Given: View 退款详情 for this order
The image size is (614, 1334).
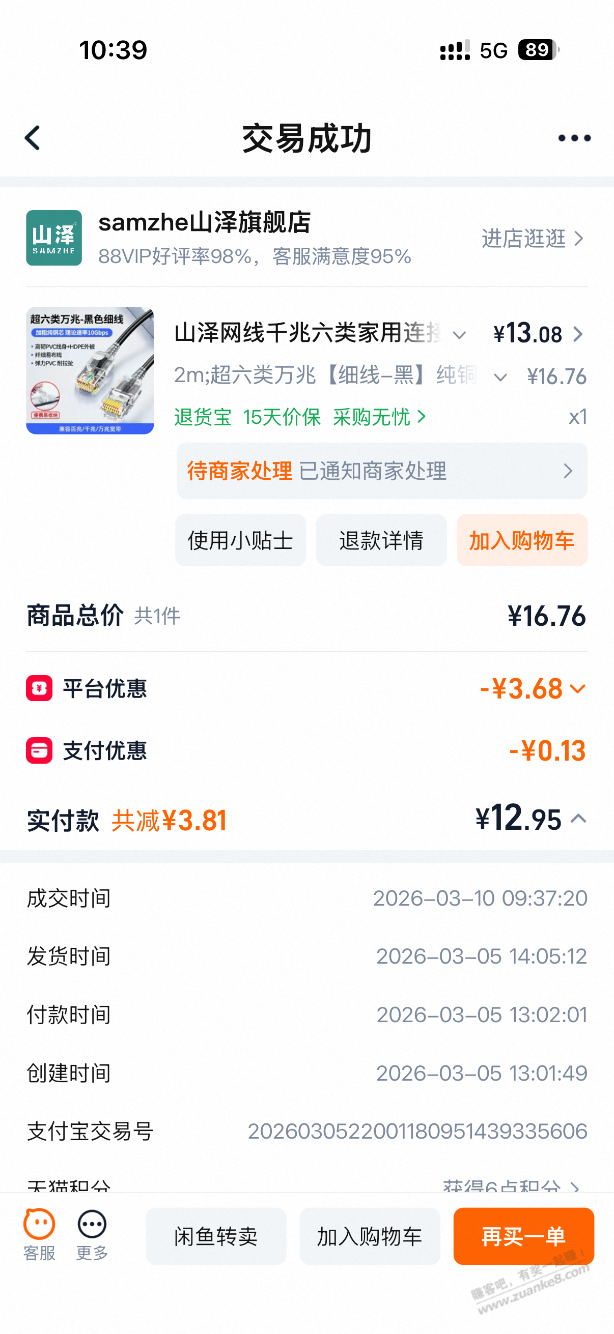Looking at the screenshot, I should (381, 541).
